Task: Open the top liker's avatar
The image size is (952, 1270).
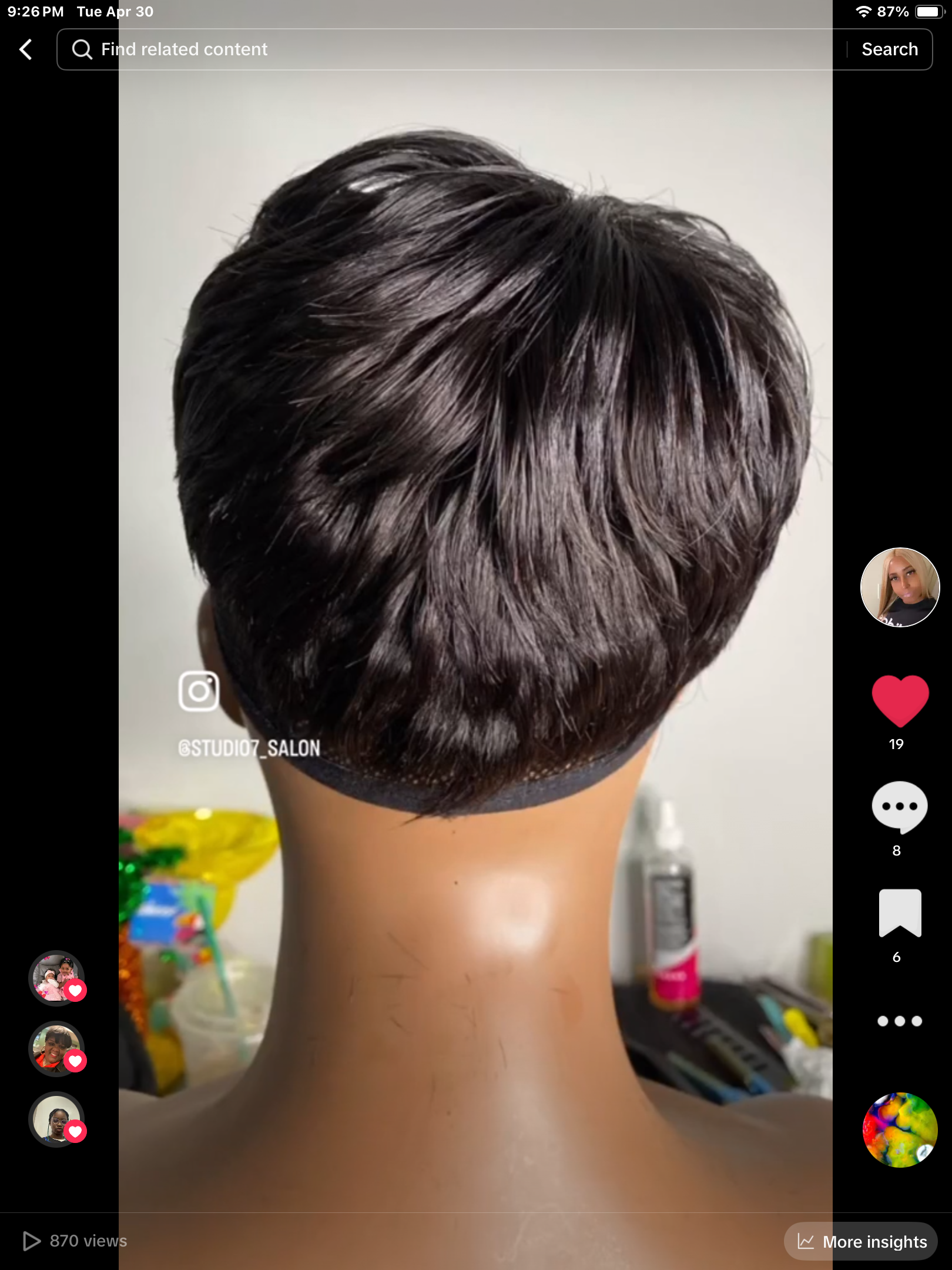Action: 56,978
